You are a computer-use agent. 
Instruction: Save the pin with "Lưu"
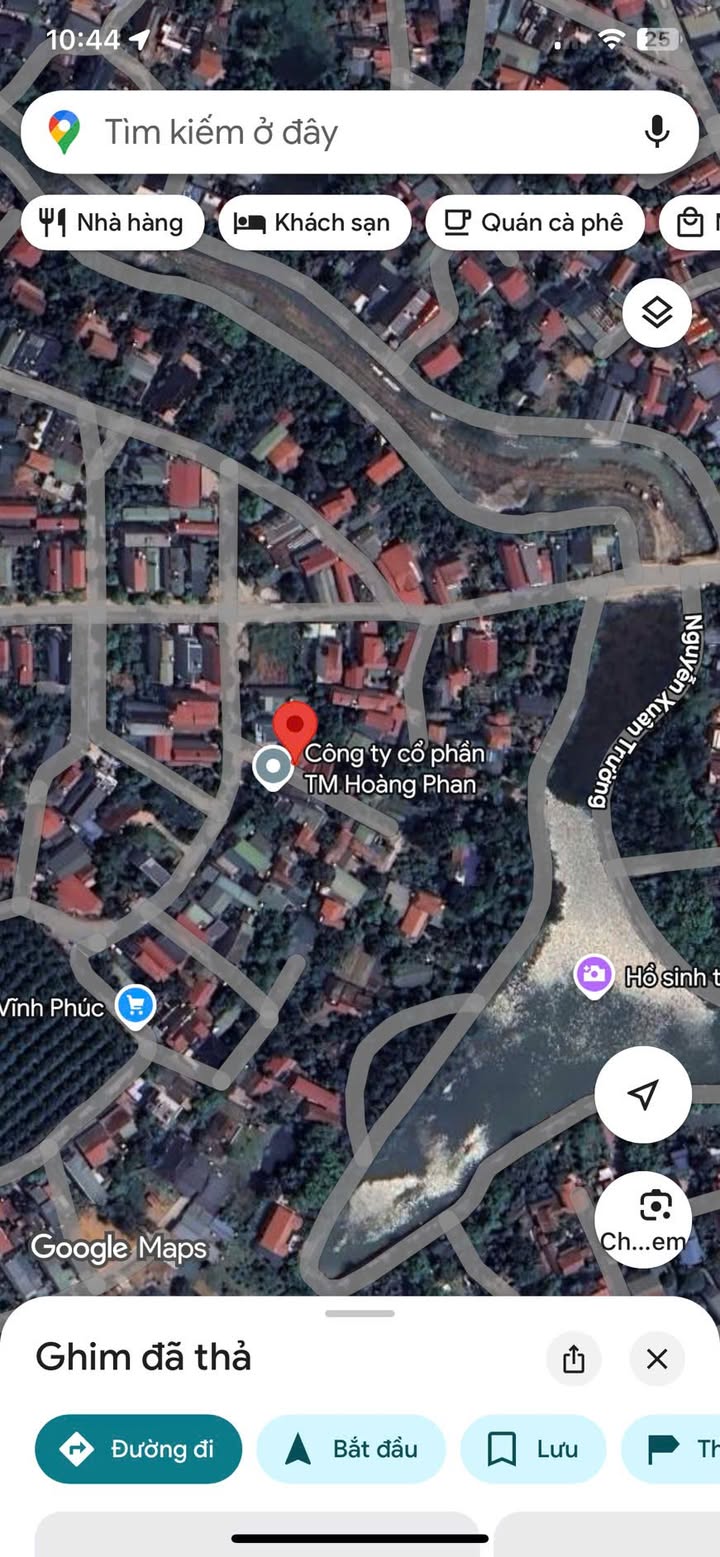pyautogui.click(x=533, y=1448)
